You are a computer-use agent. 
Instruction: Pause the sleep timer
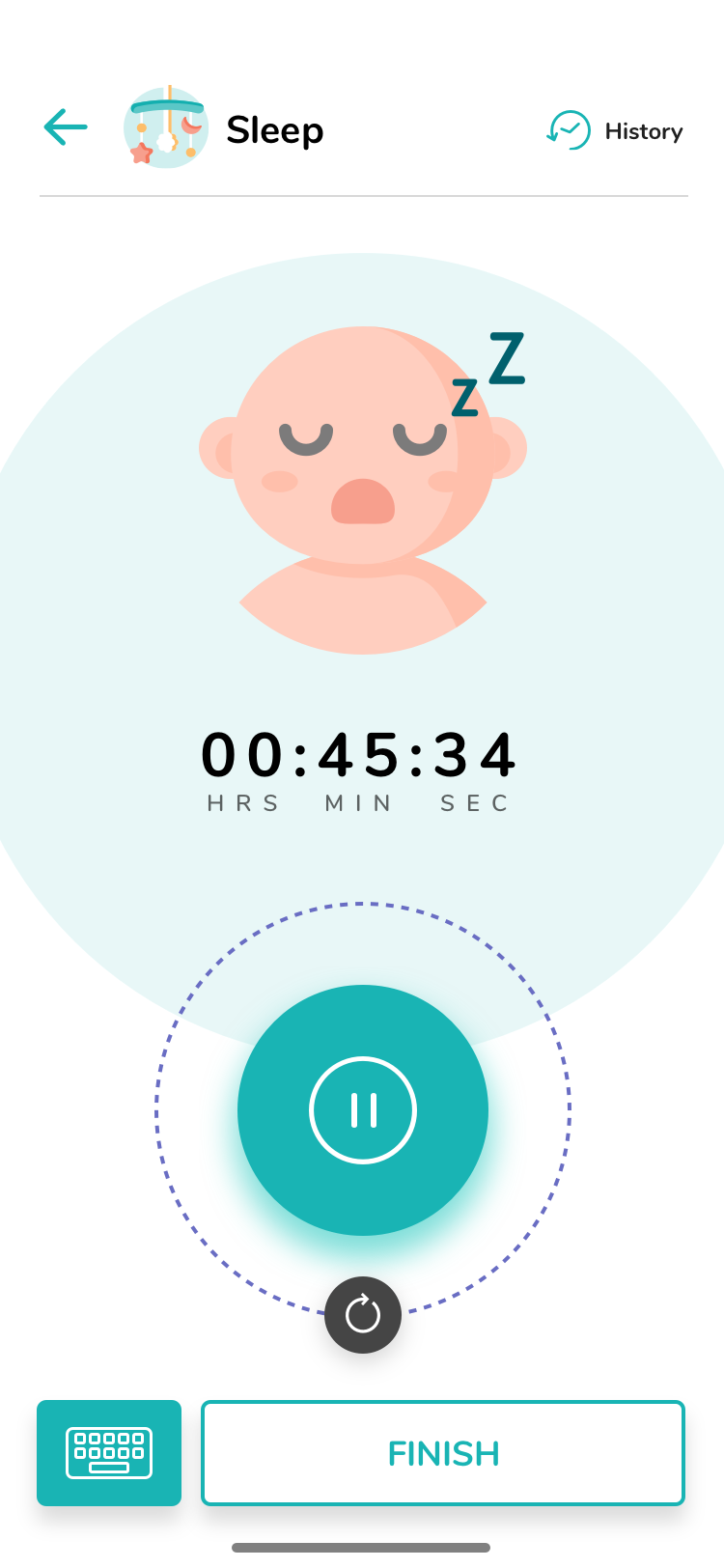tap(363, 1110)
